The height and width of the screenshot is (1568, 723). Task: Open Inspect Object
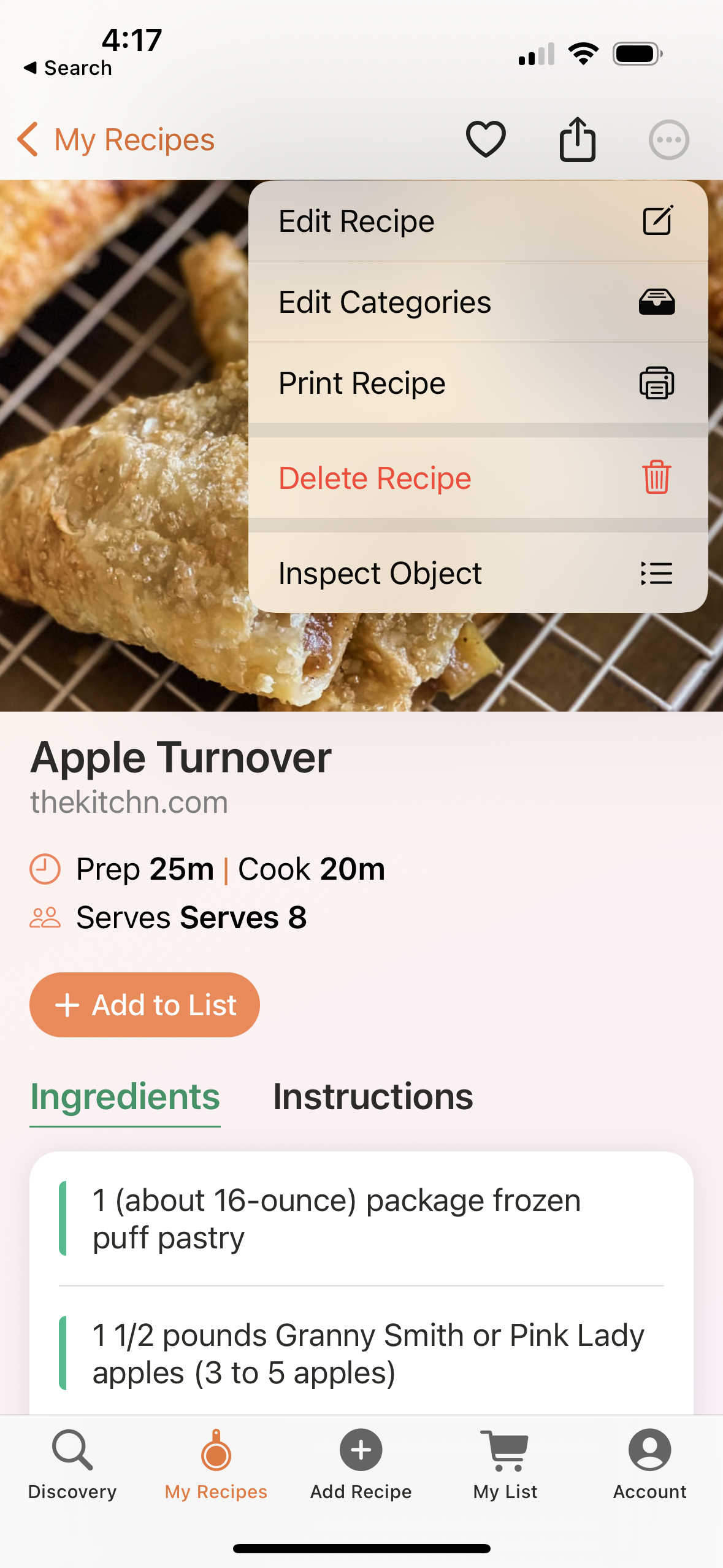click(478, 573)
